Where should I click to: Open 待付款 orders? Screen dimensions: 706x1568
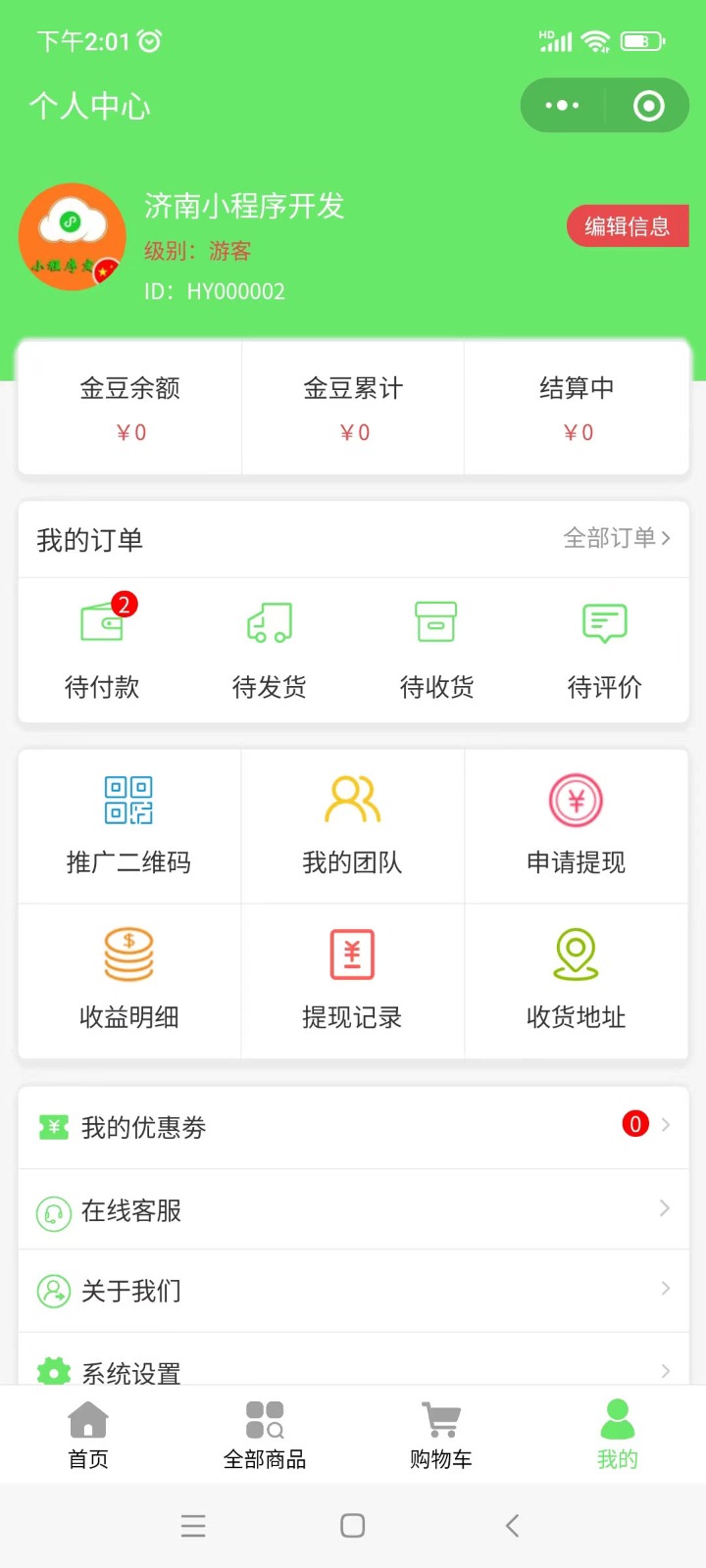[102, 648]
